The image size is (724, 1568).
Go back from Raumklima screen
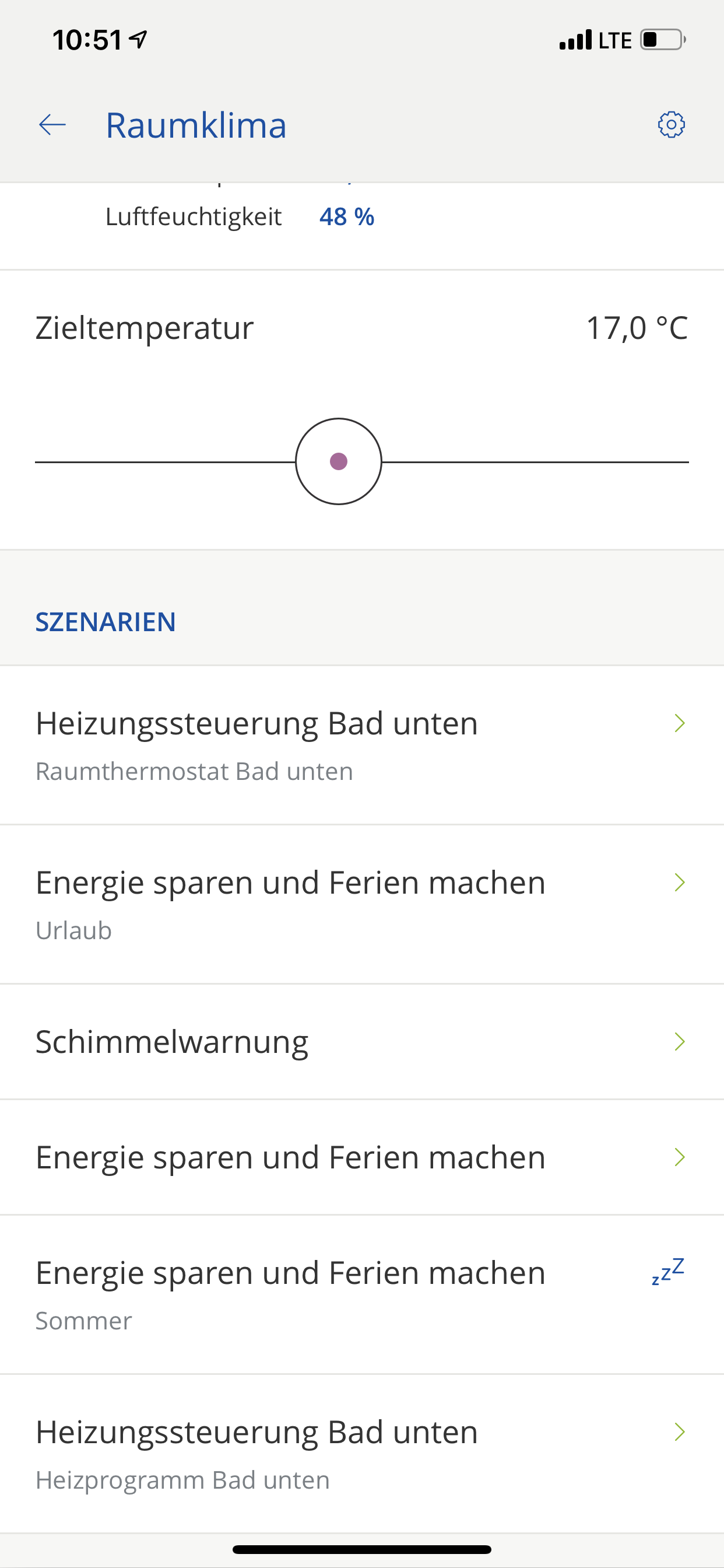tap(52, 125)
